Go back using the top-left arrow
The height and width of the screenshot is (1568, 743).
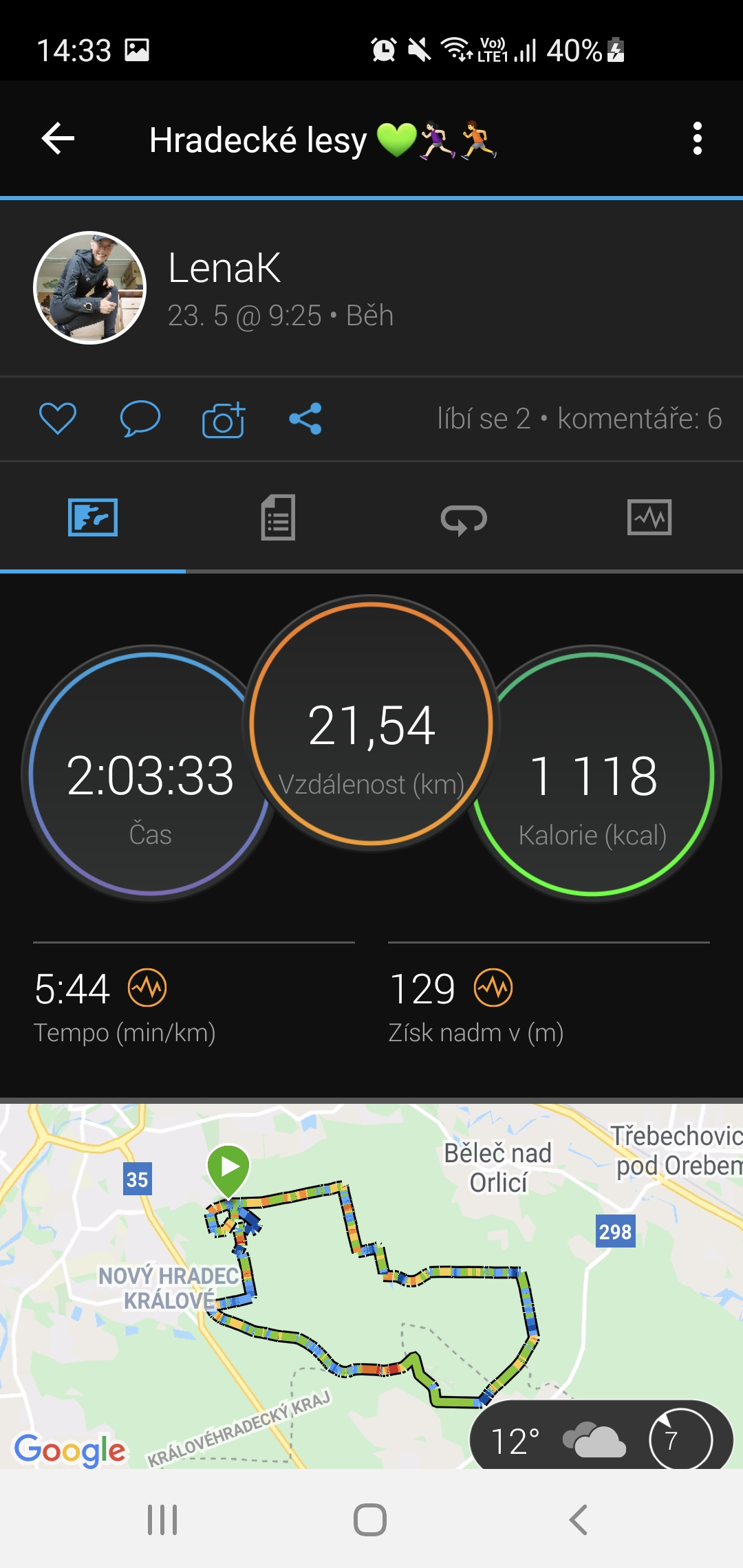58,139
